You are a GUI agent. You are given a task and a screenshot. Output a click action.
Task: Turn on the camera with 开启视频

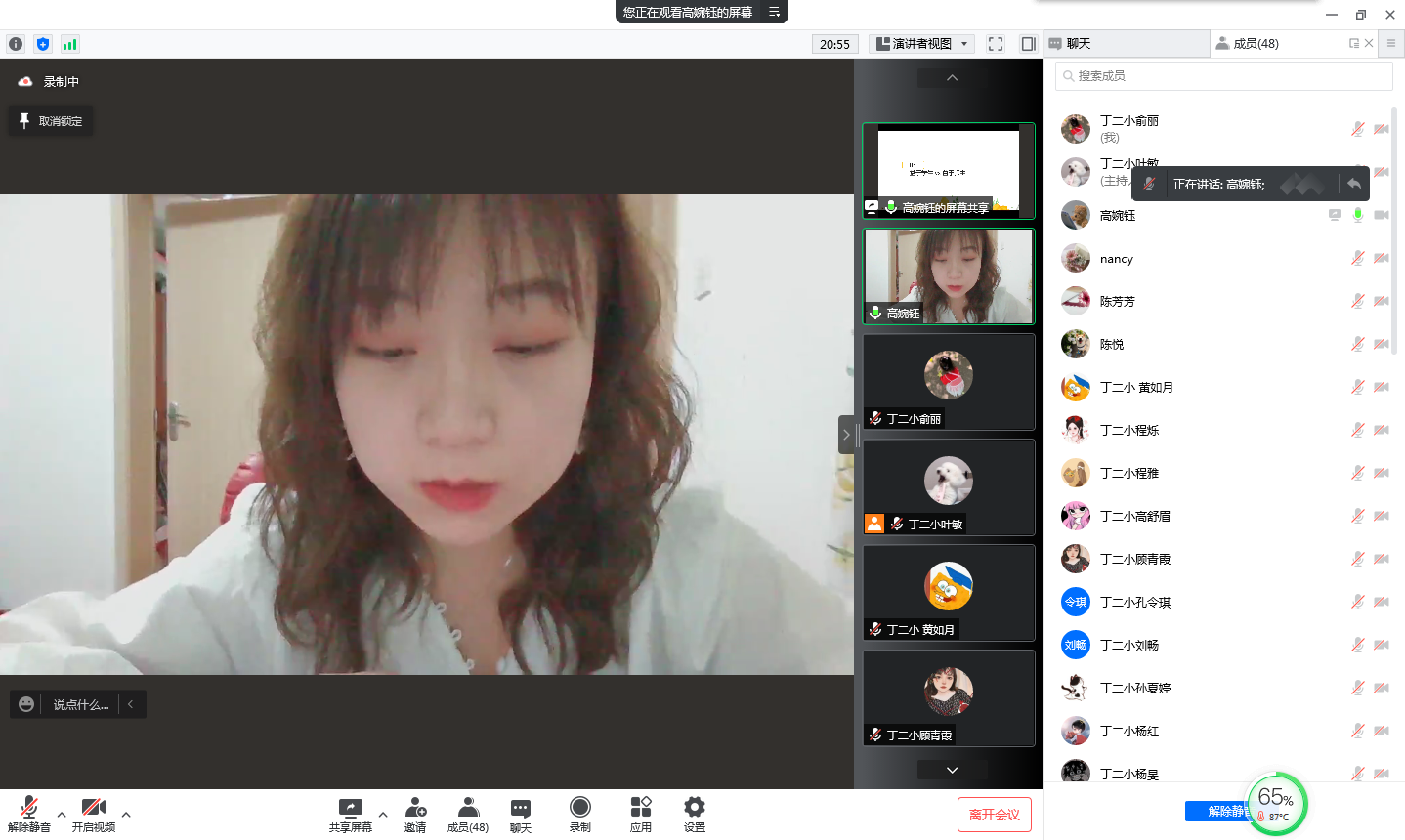click(93, 814)
